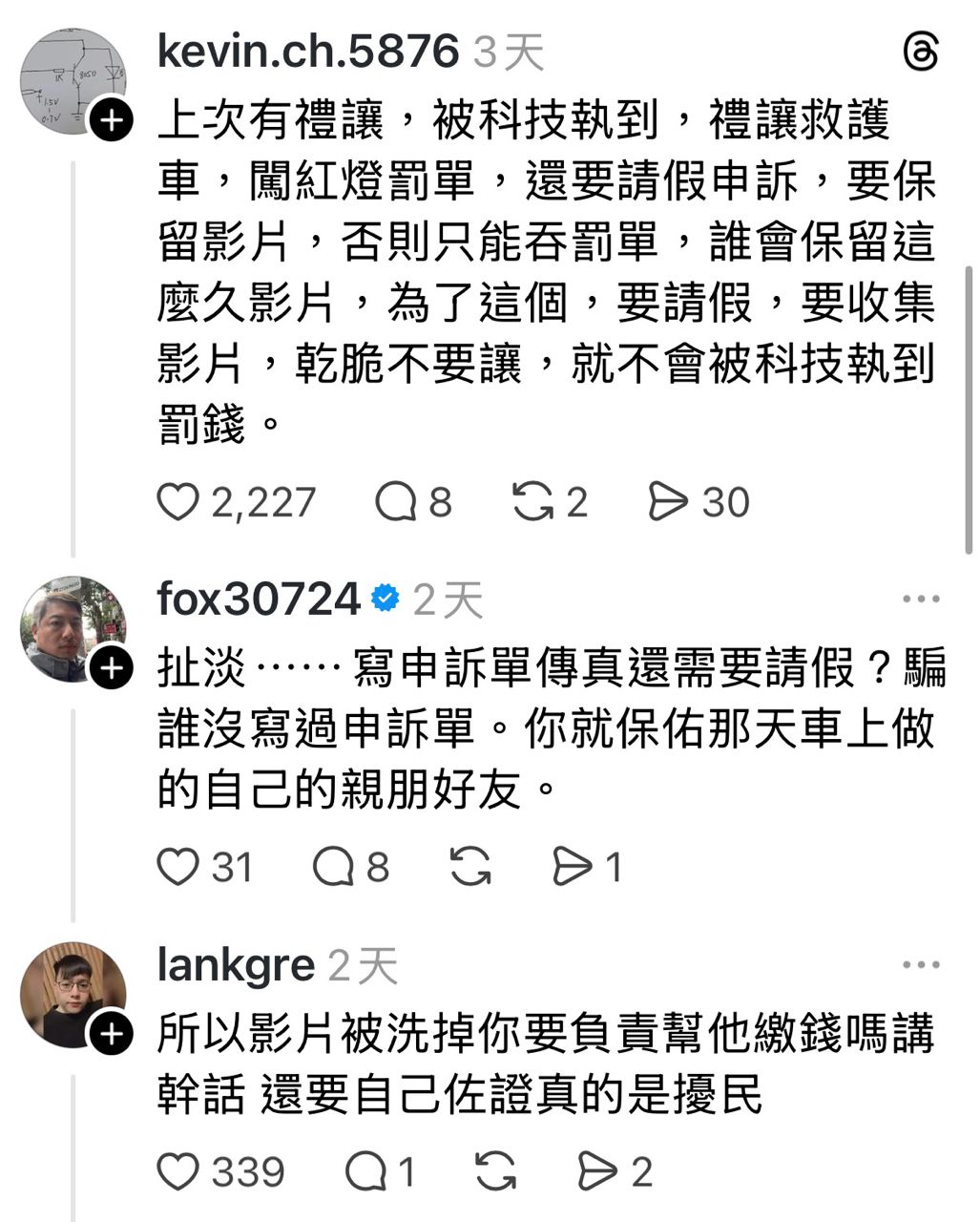Like fox30724's reply
This screenshot has width=980, height=1222.
[178, 867]
